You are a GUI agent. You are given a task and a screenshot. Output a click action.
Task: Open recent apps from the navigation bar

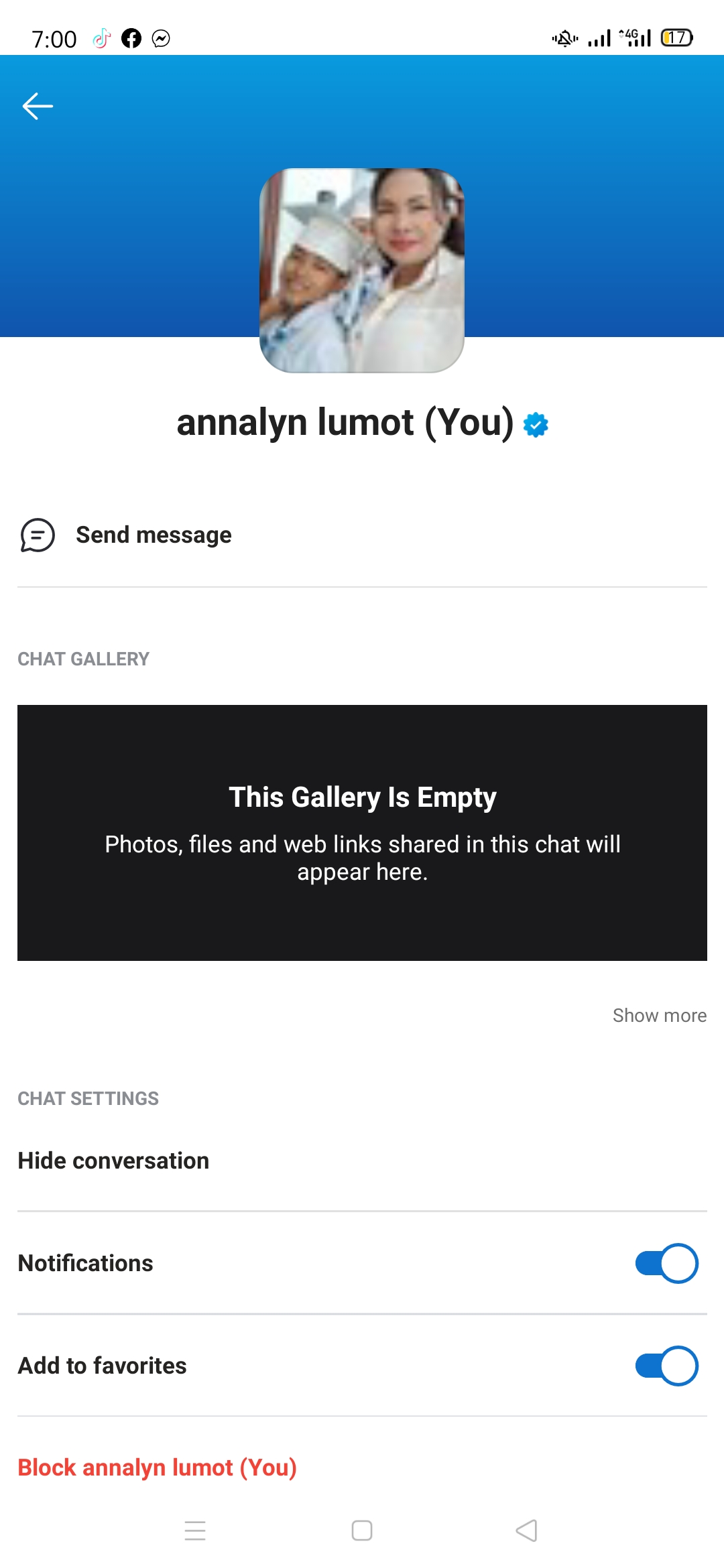click(195, 1530)
